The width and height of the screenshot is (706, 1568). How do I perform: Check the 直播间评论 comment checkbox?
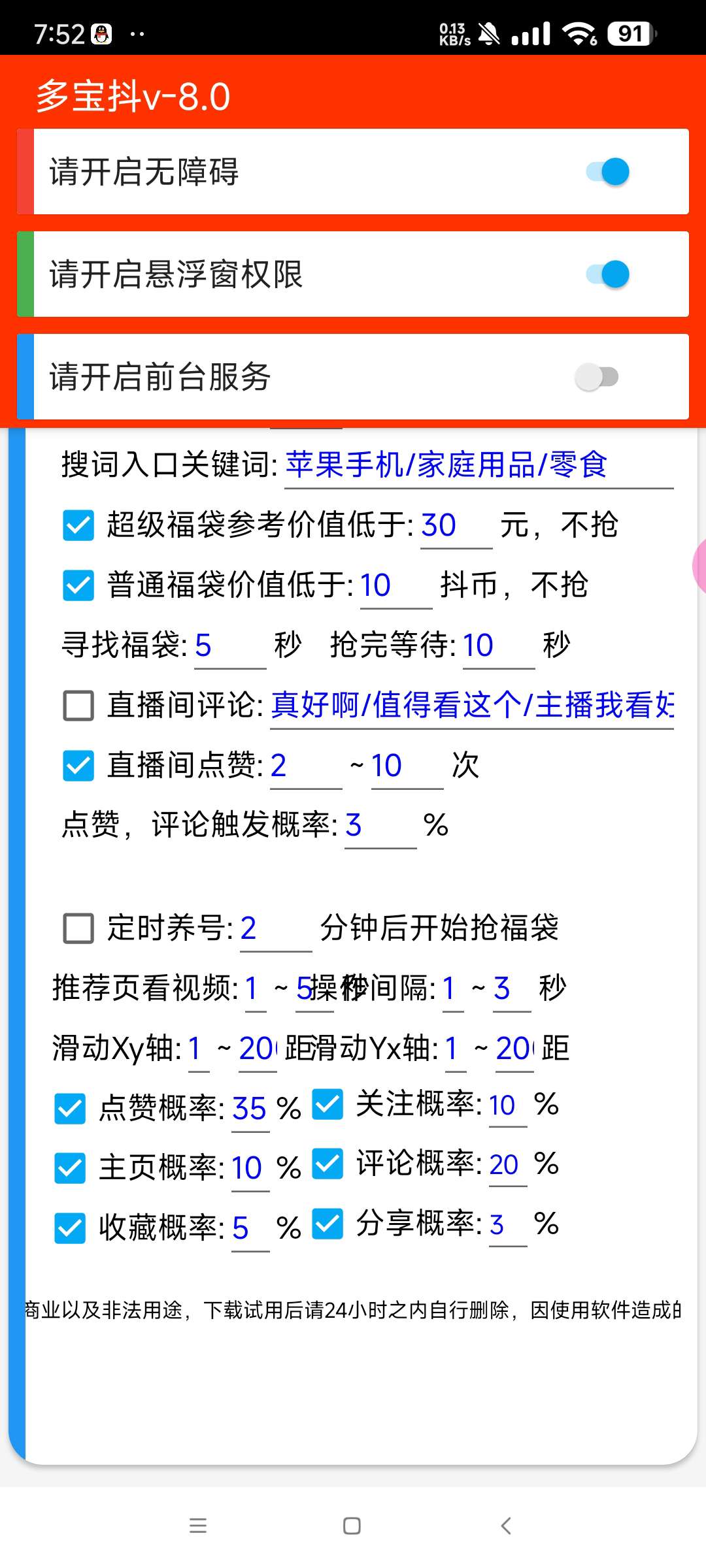(77, 706)
